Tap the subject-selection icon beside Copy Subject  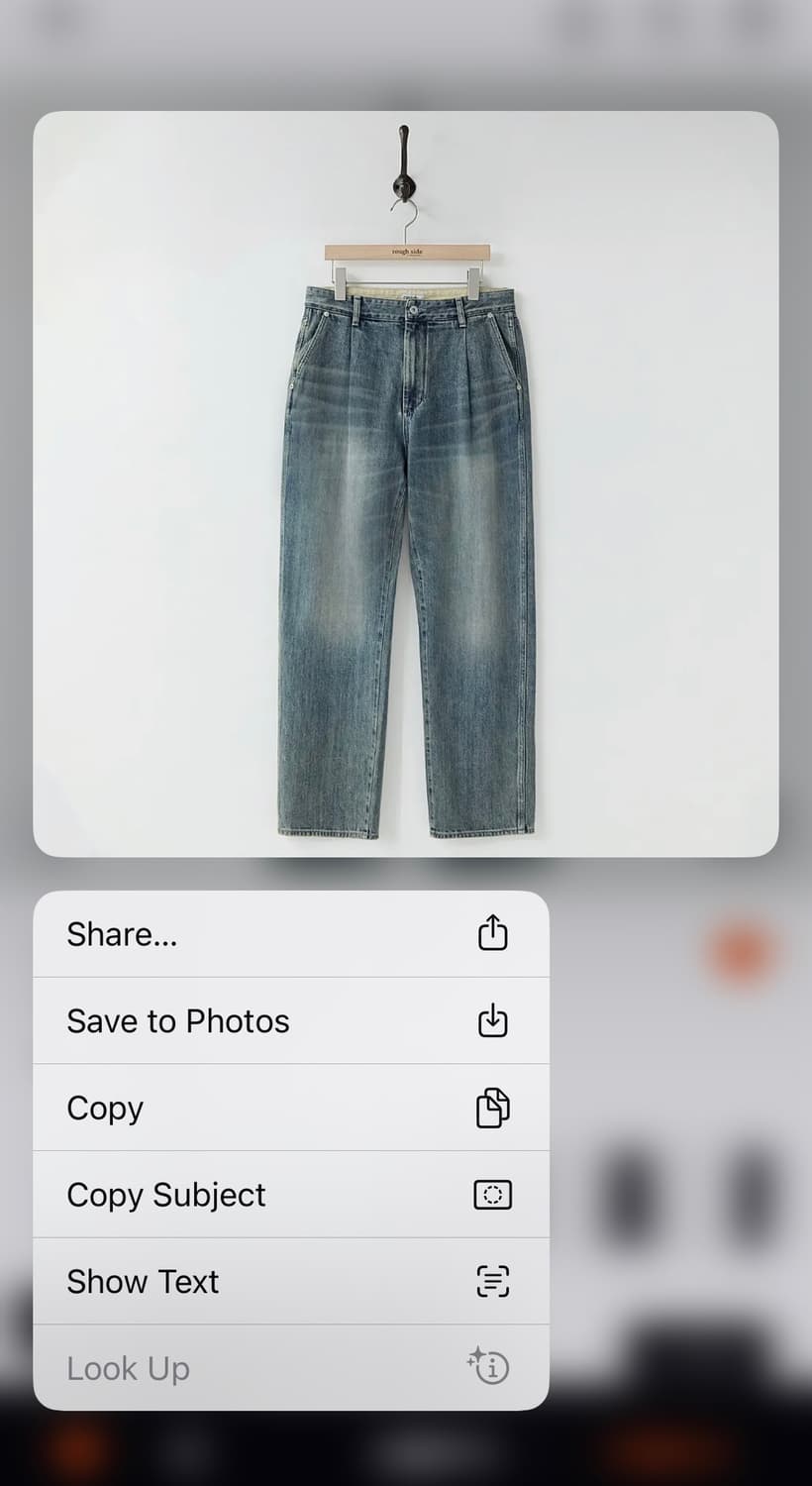point(492,1194)
